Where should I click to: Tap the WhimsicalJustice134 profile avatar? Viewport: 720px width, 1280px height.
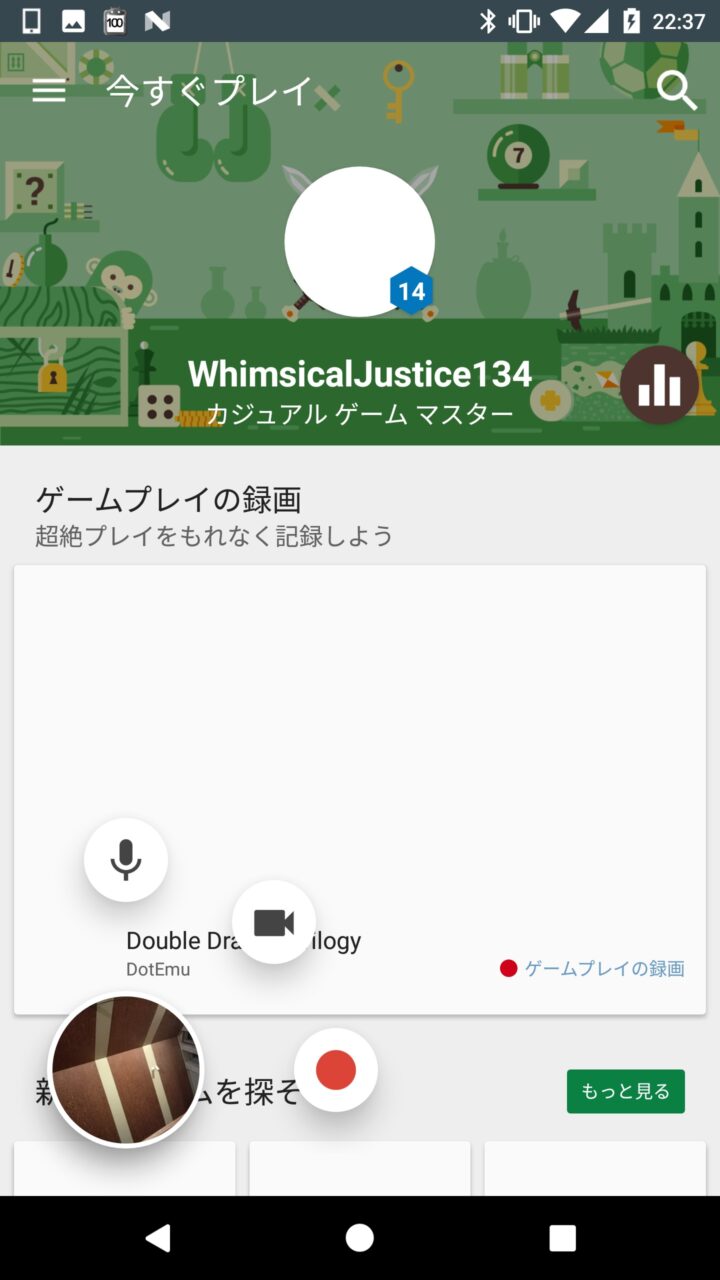coord(359,242)
